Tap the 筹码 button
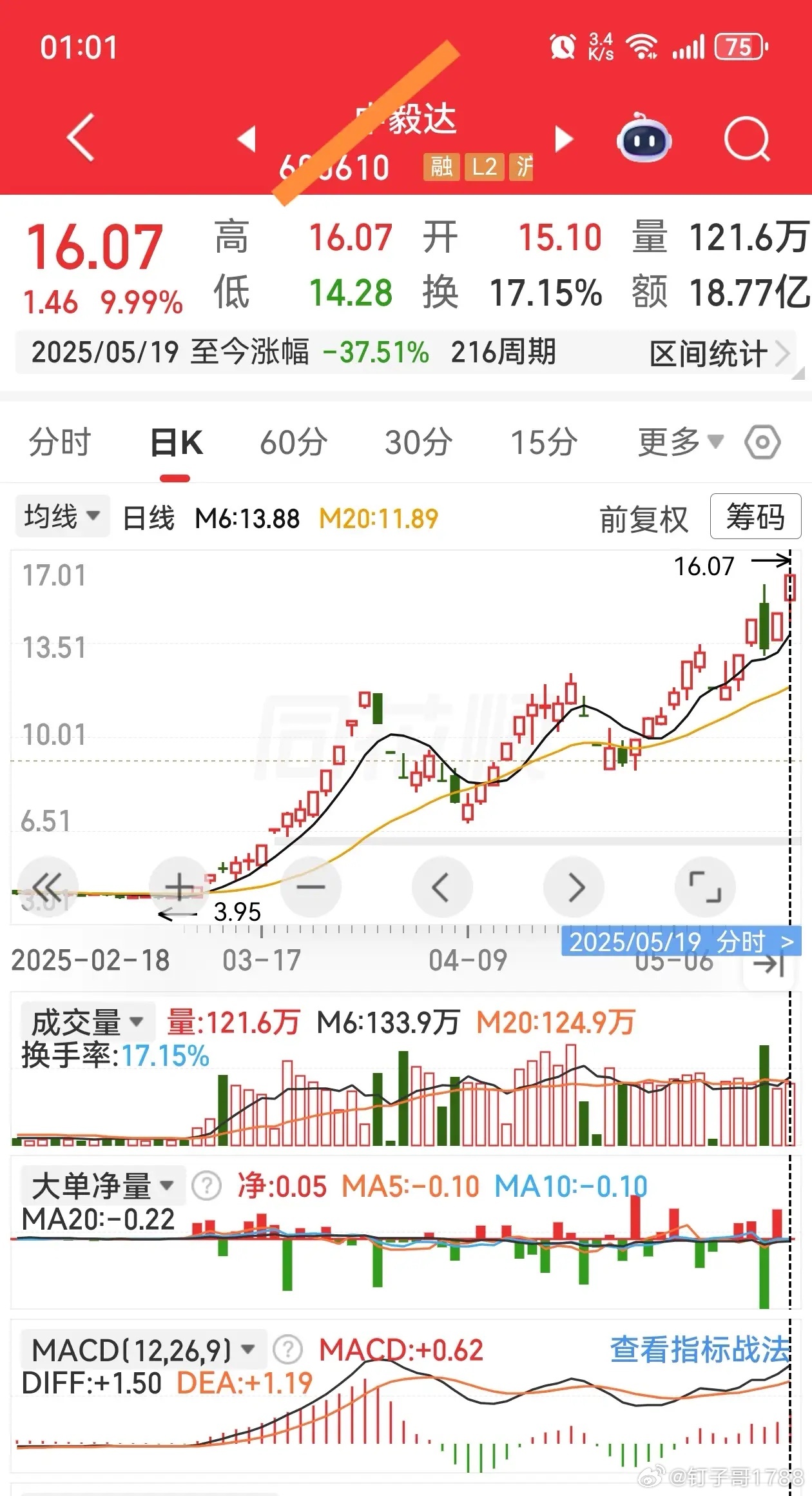The height and width of the screenshot is (1496, 812). [x=755, y=517]
